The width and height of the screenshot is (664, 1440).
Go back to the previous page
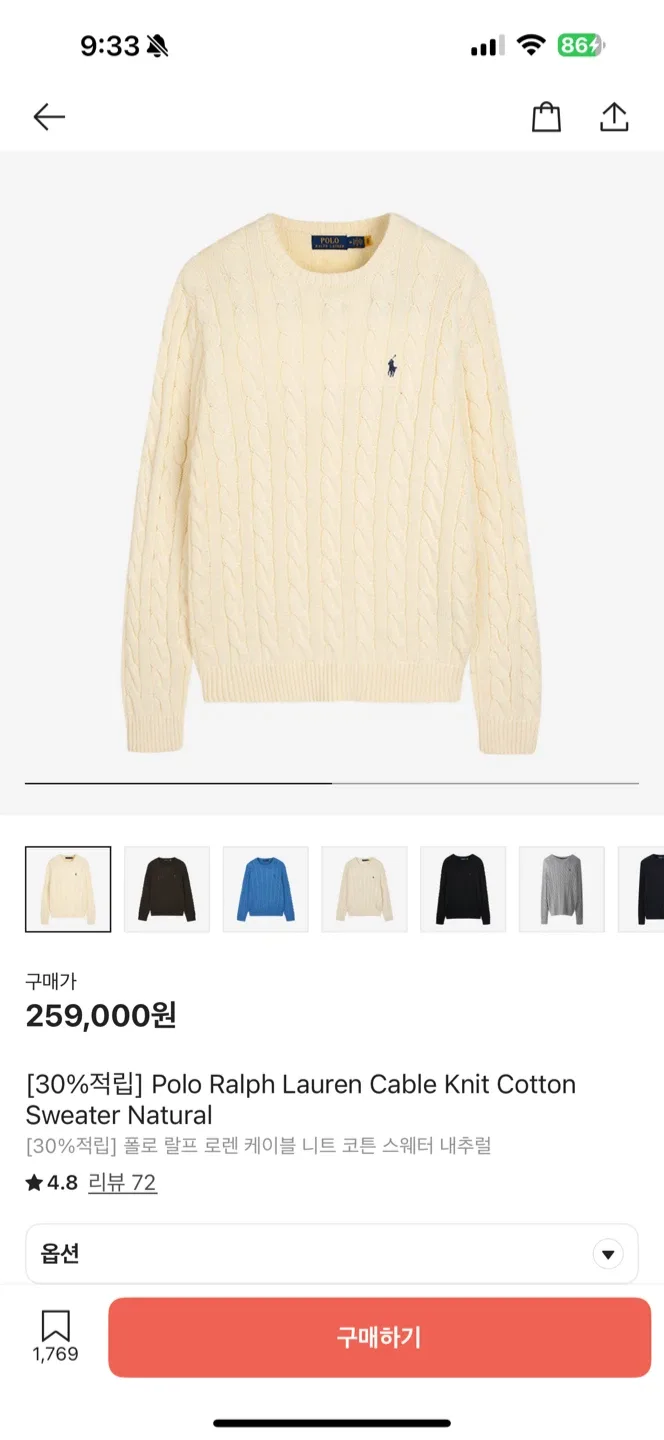tap(48, 117)
